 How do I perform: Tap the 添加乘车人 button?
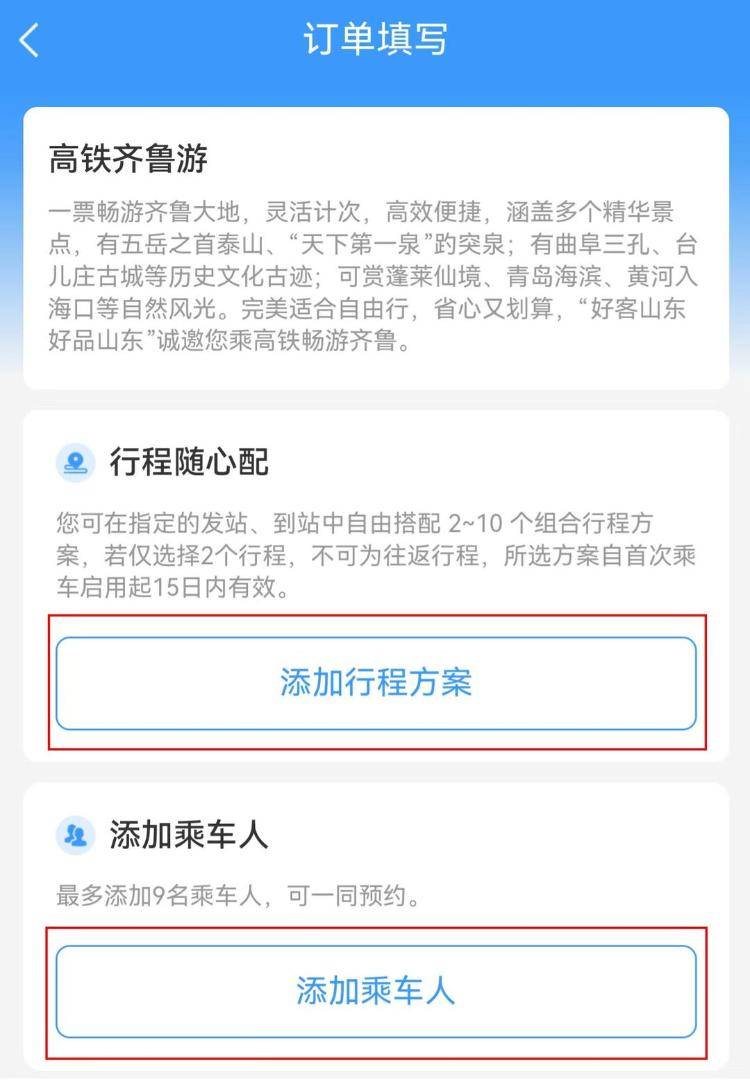376,991
